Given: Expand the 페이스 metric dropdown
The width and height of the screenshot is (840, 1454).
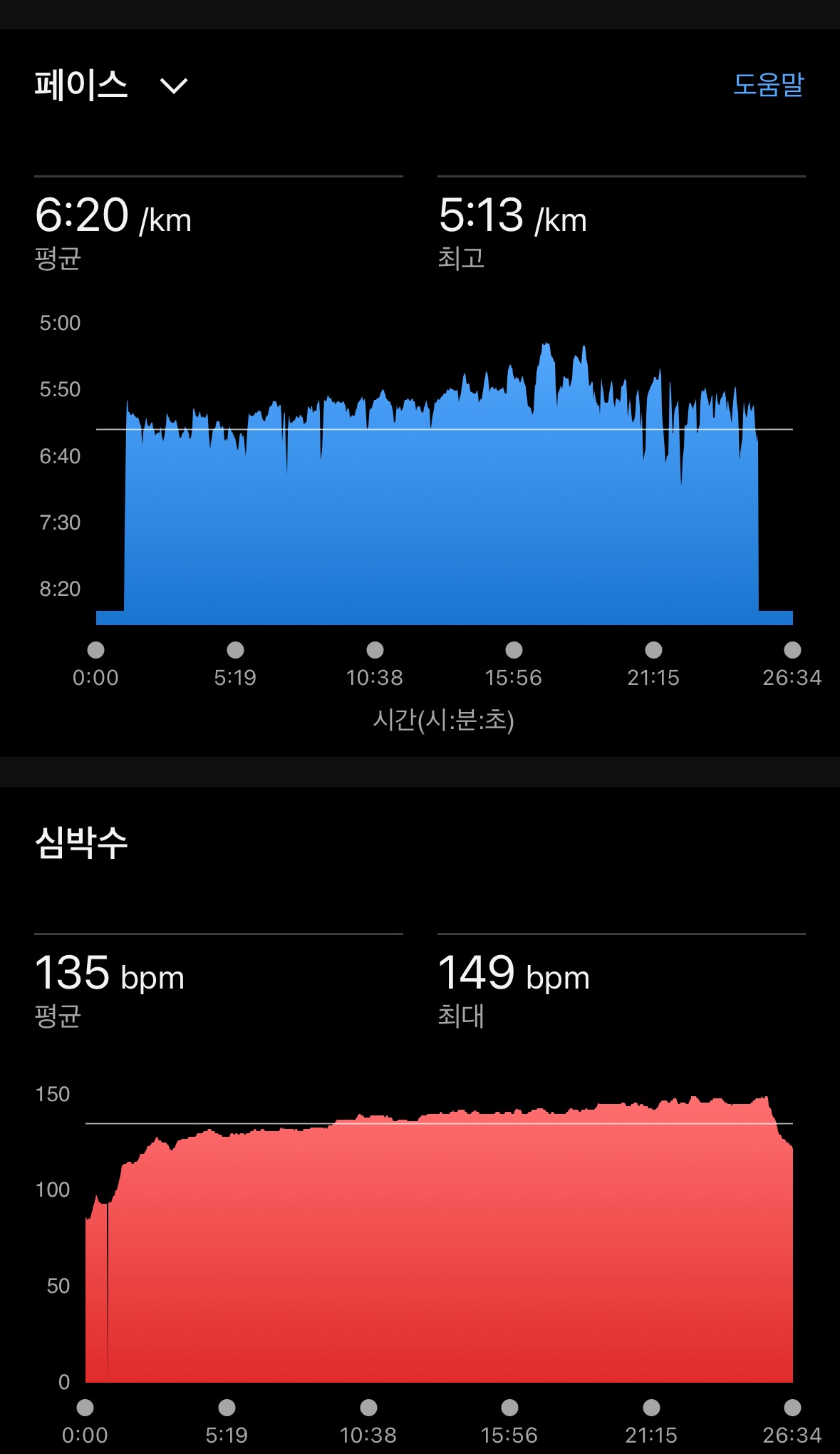Looking at the screenshot, I should click(173, 86).
